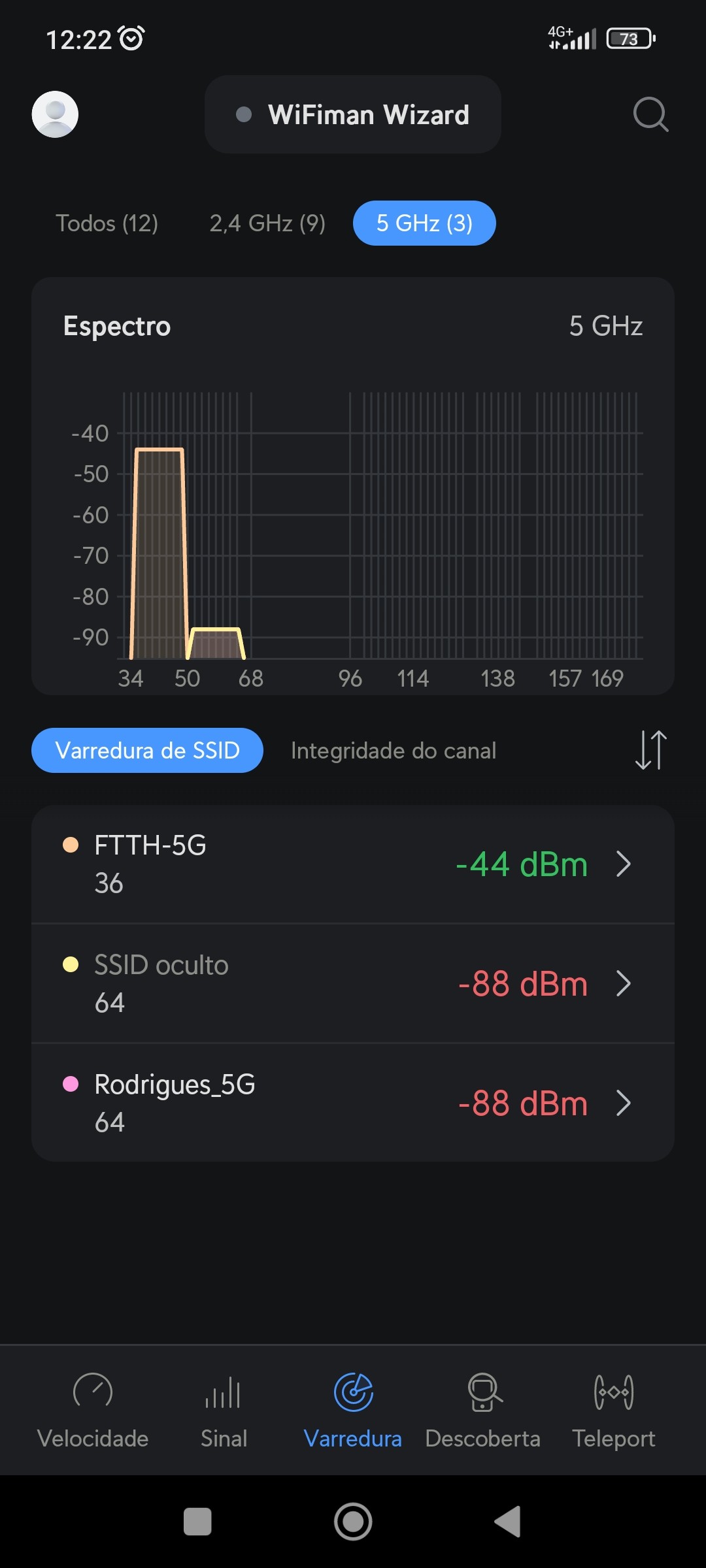Open FTTH-5G network details
Screen dimensions: 706x1568
[x=353, y=864]
